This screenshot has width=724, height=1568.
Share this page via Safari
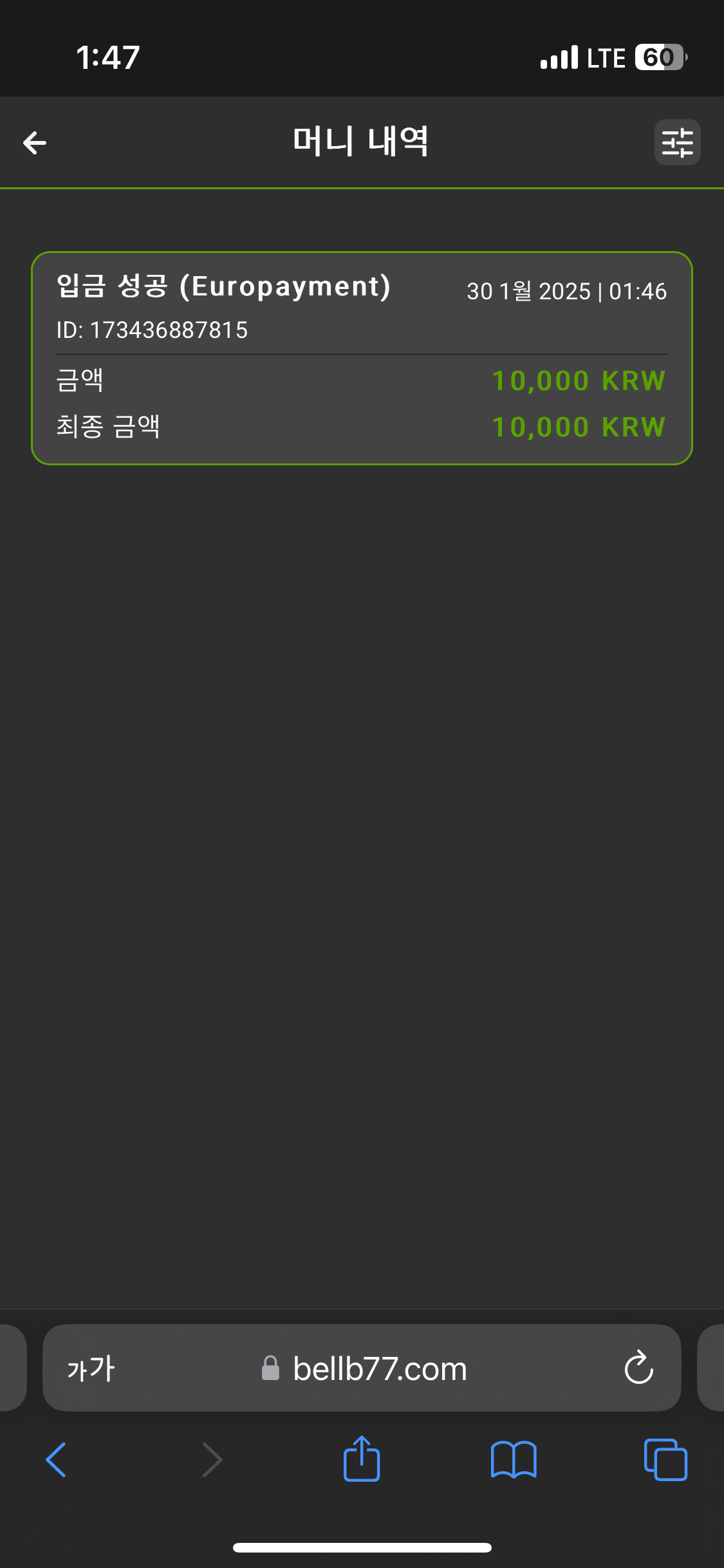[362, 1459]
